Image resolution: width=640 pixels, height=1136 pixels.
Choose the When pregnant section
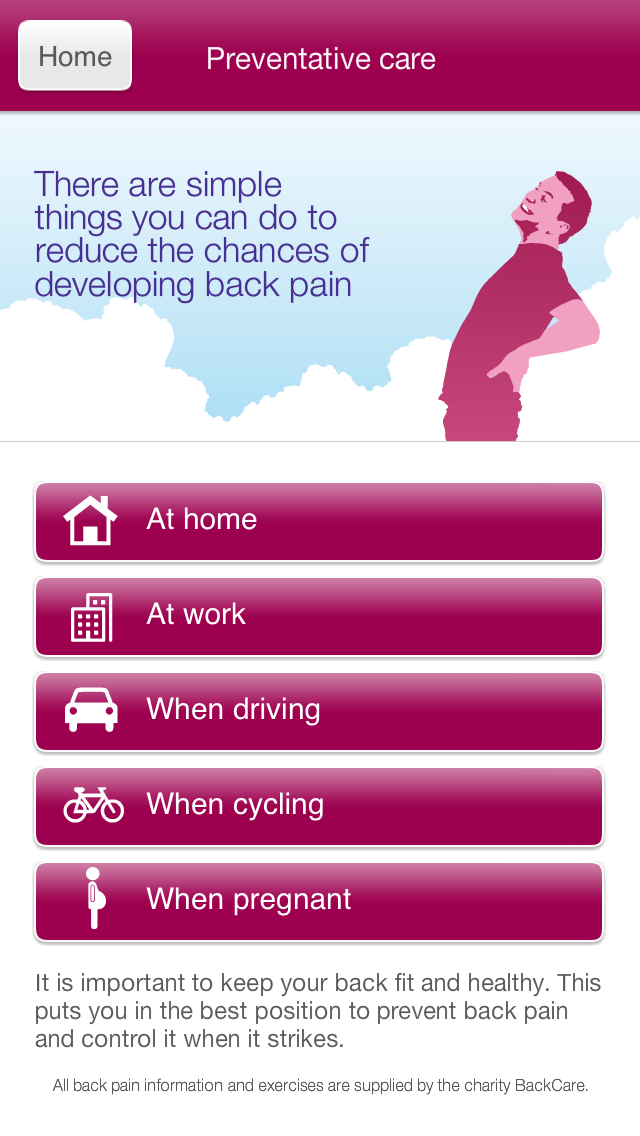[x=319, y=901]
